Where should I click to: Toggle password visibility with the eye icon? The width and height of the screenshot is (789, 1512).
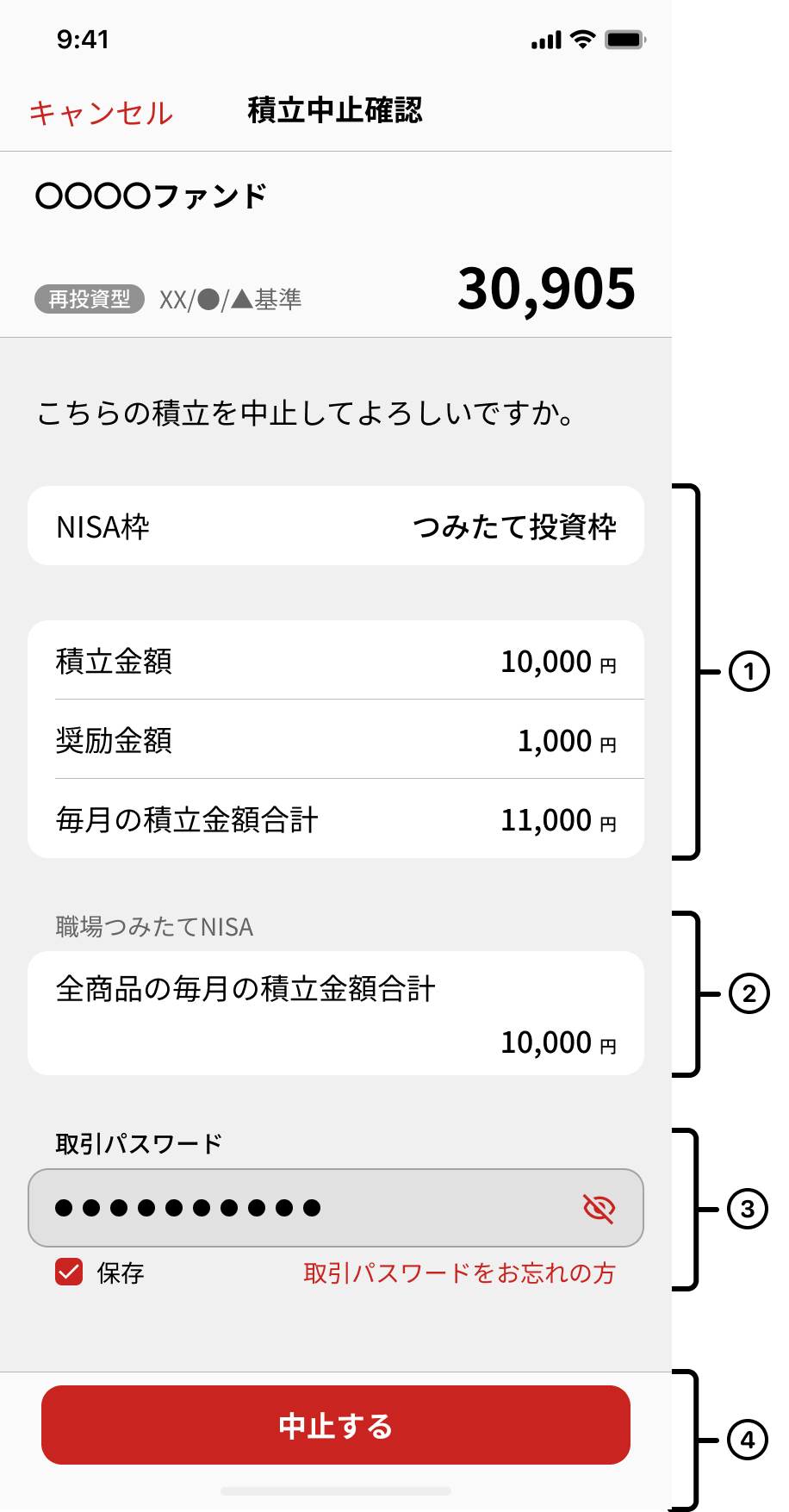coord(600,1208)
